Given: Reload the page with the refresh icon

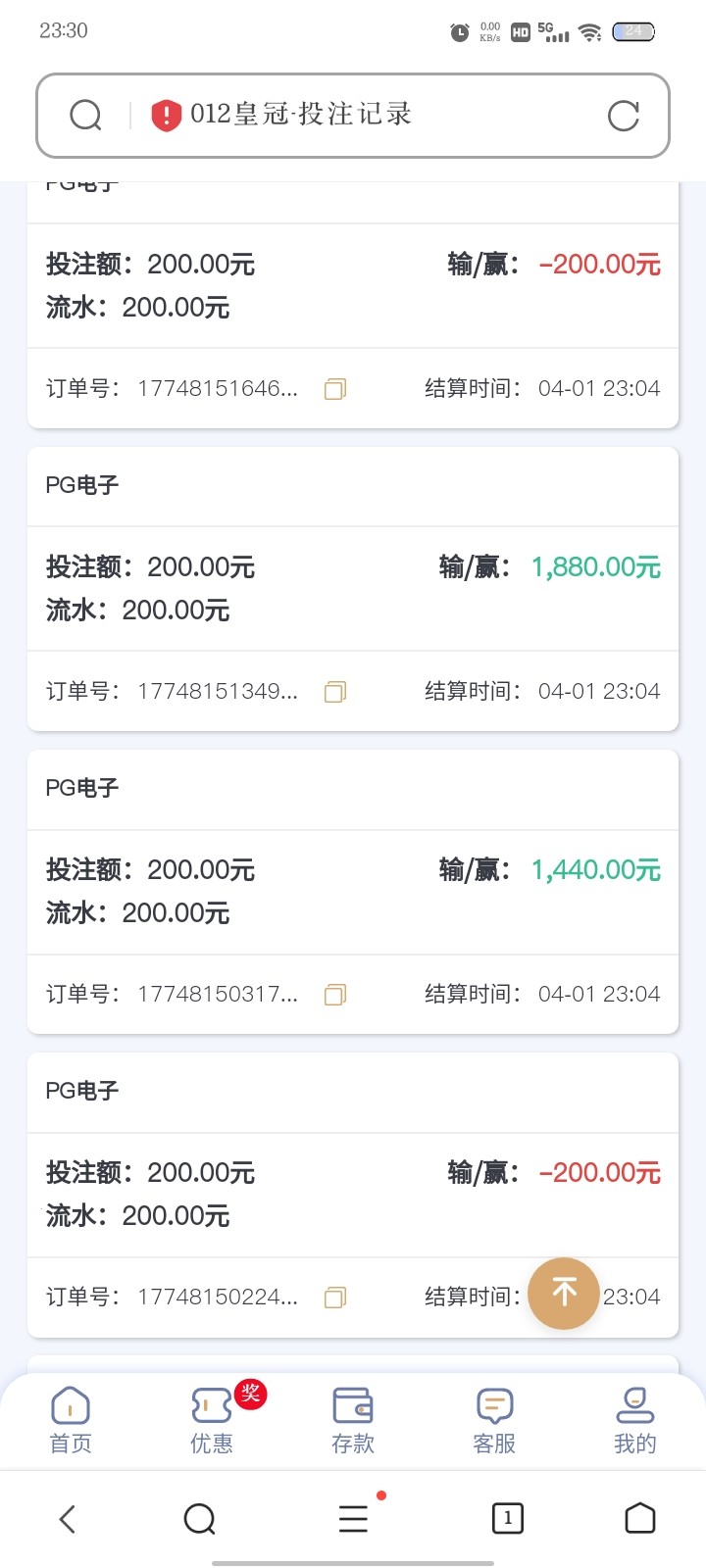Looking at the screenshot, I should coord(623,116).
